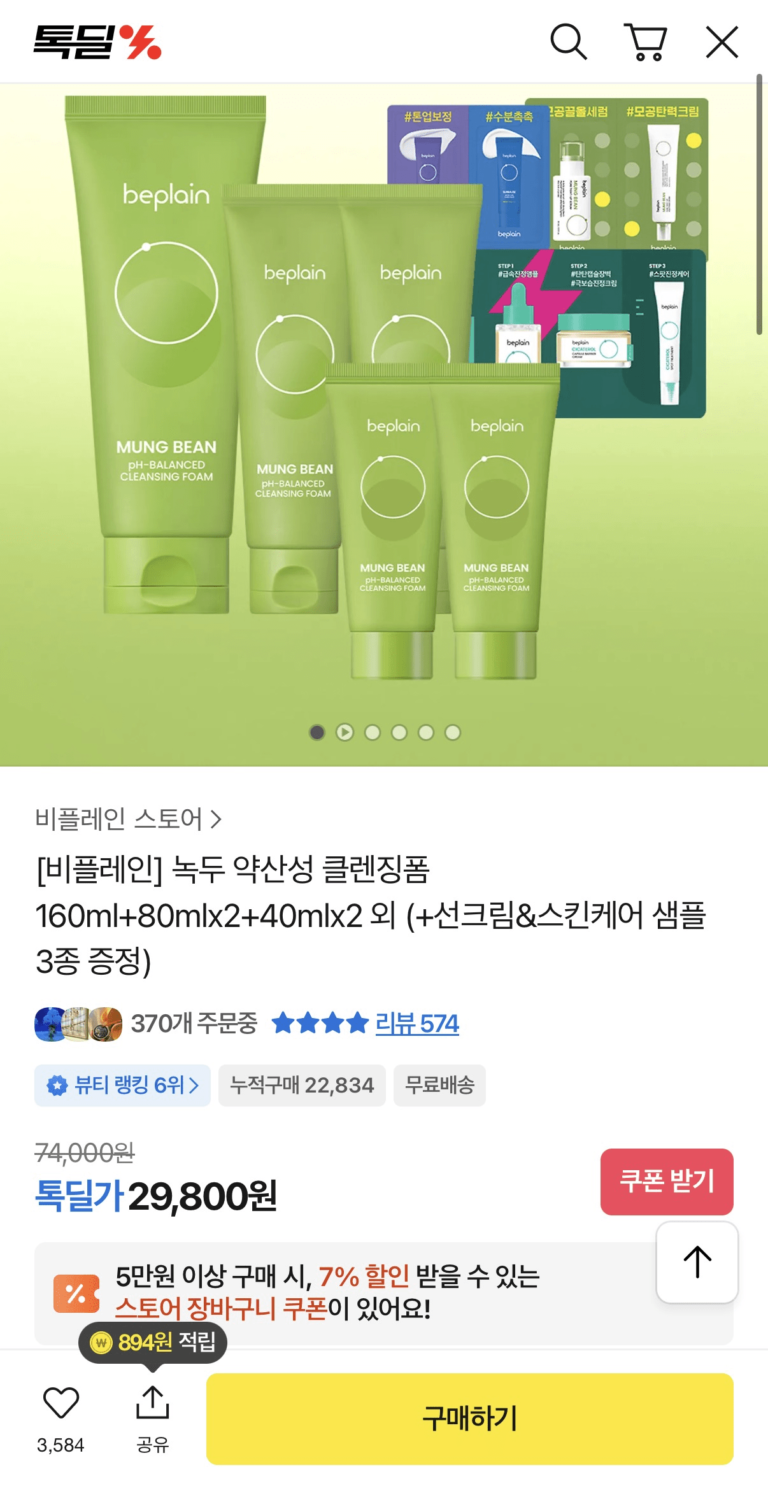Screen dimensions: 768x1486
Task: Tap the 구매하기 purchase button
Action: 469,1418
